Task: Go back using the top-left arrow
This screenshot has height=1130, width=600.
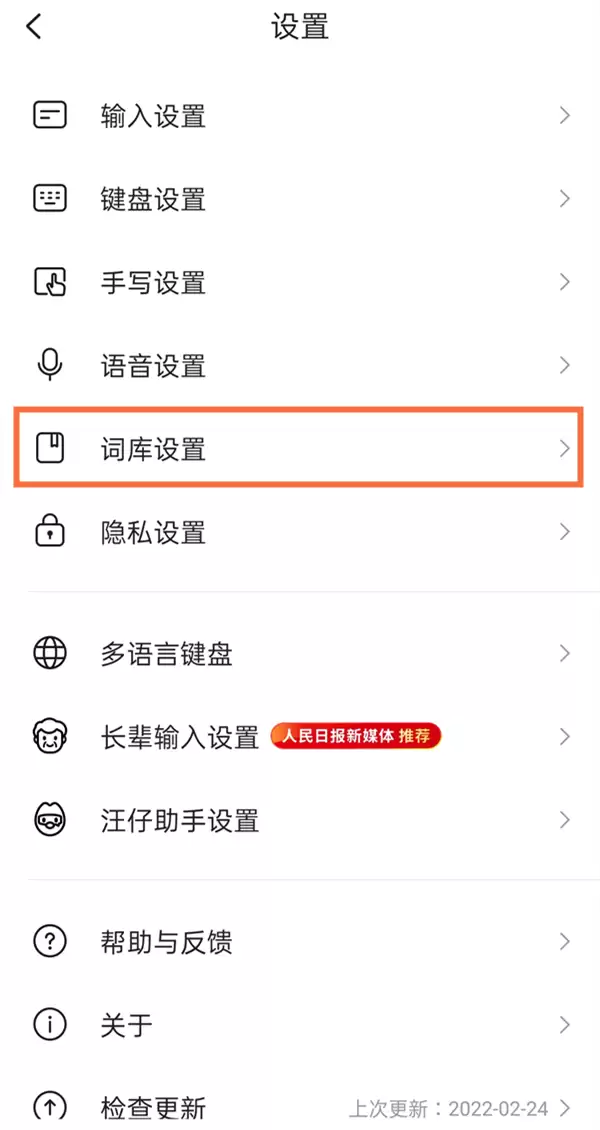Action: (34, 27)
